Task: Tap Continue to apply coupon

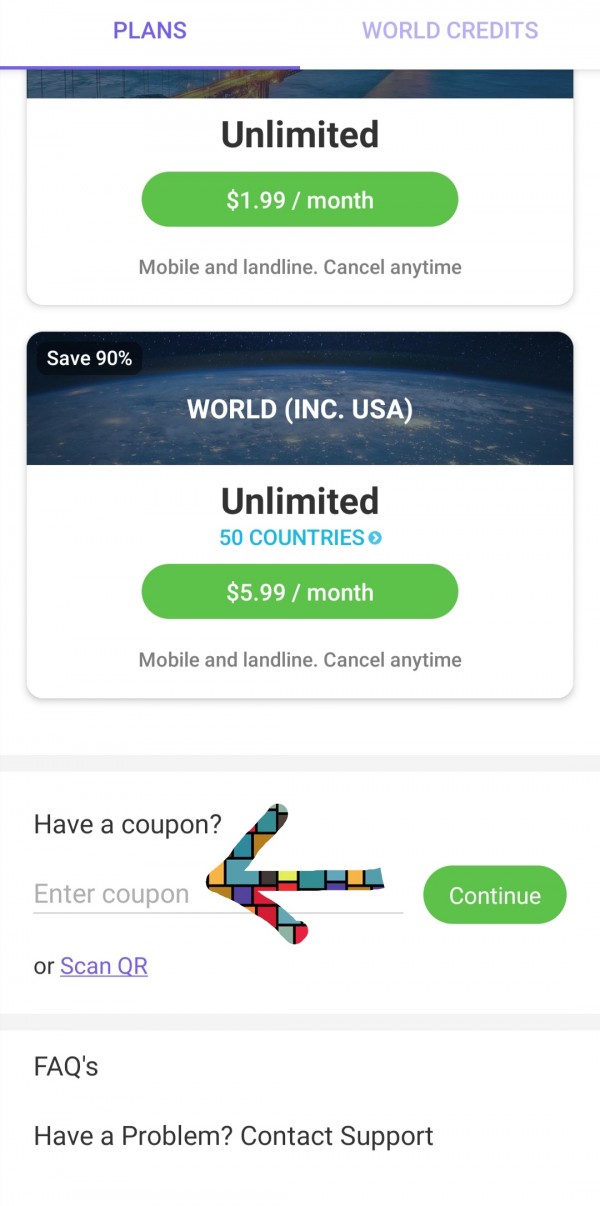Action: coord(494,895)
